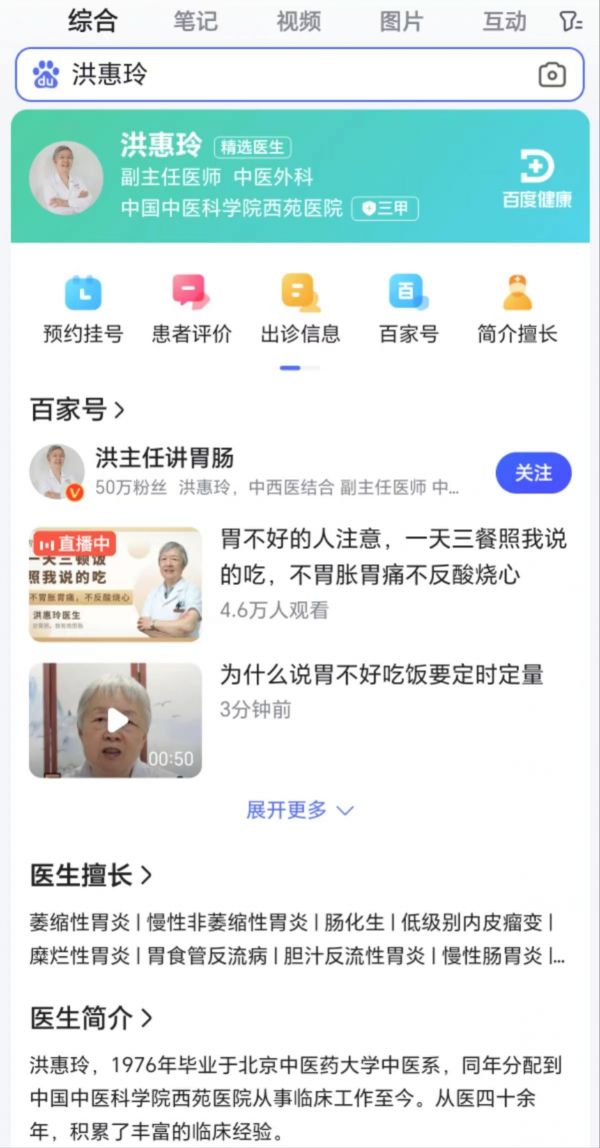The width and height of the screenshot is (600, 1148).
Task: Switch to the 视频 tab
Action: coord(298,21)
